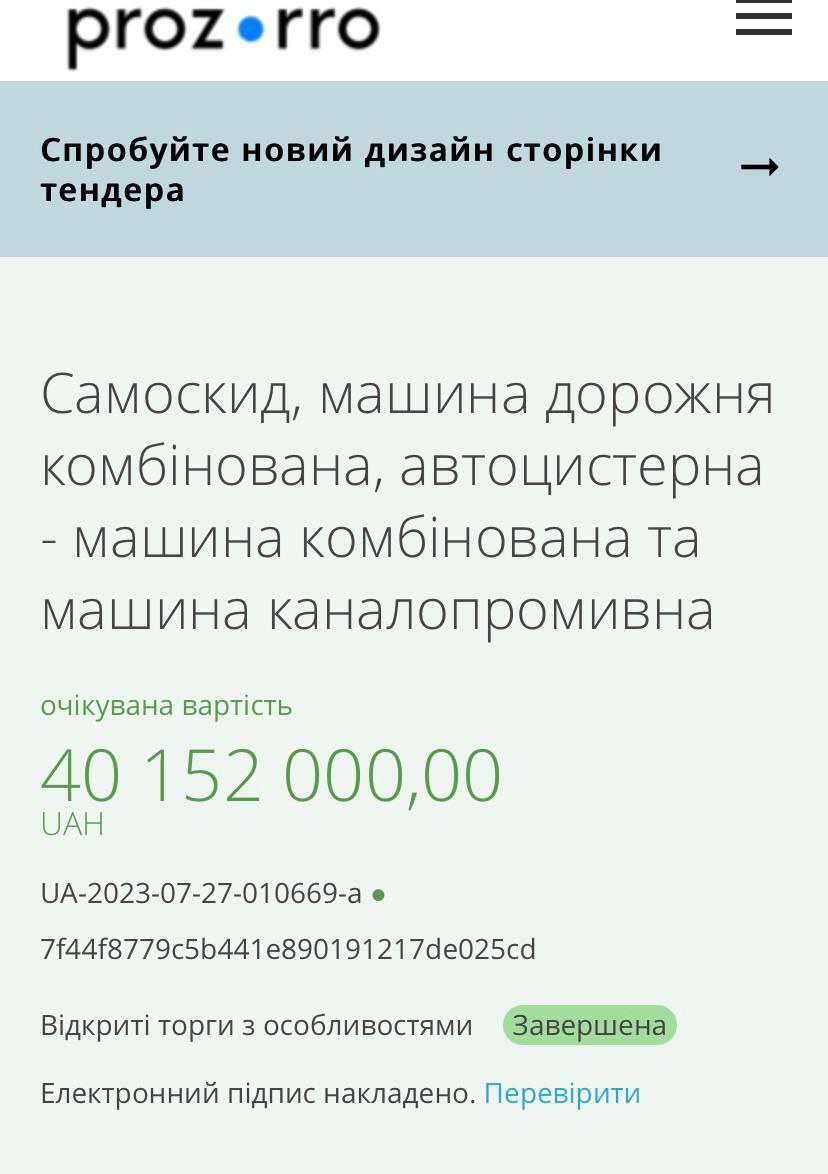
Task: Open the Prozorro home logo link
Action: [222, 30]
